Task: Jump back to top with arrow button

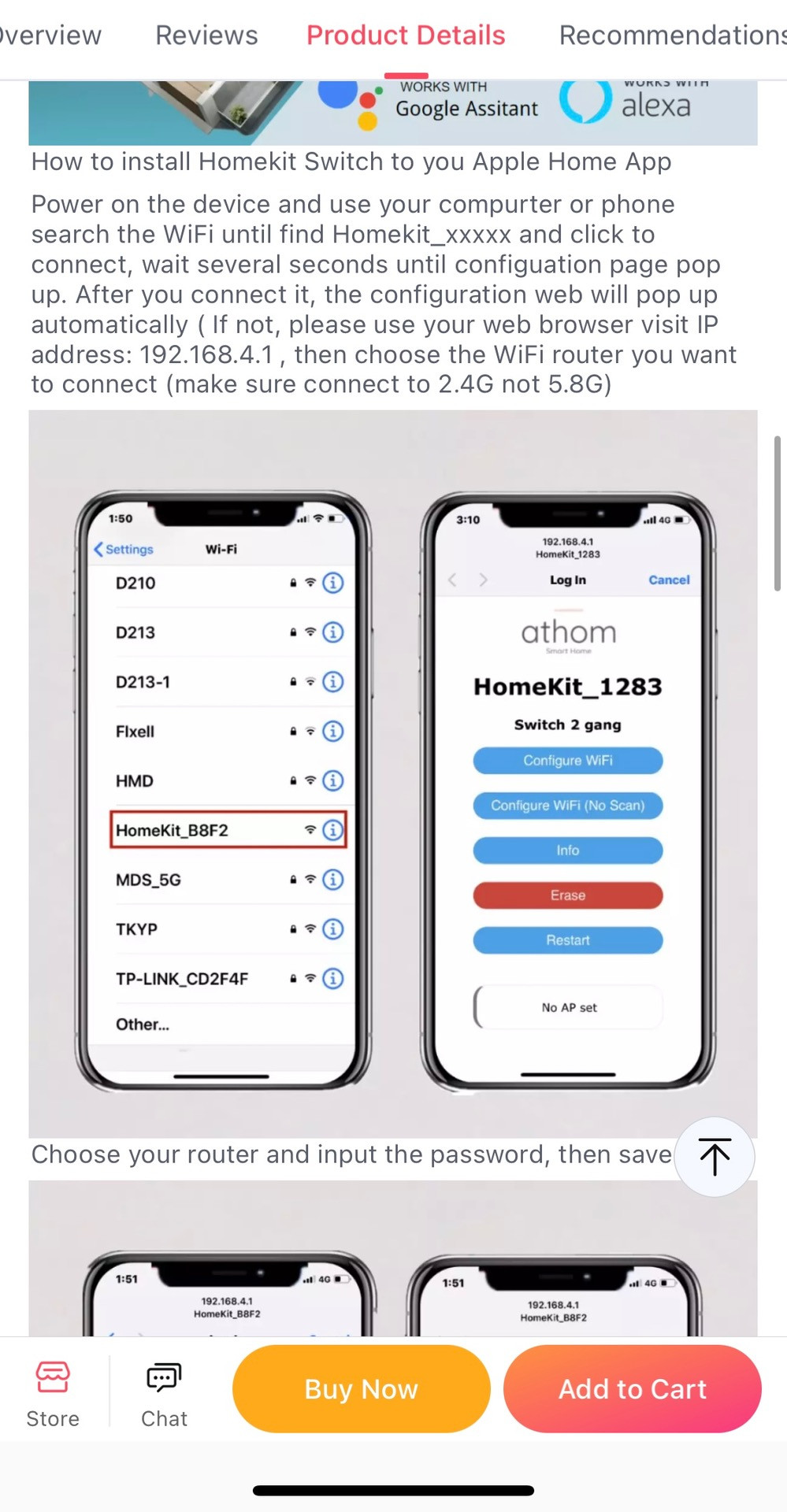Action: tap(715, 1157)
